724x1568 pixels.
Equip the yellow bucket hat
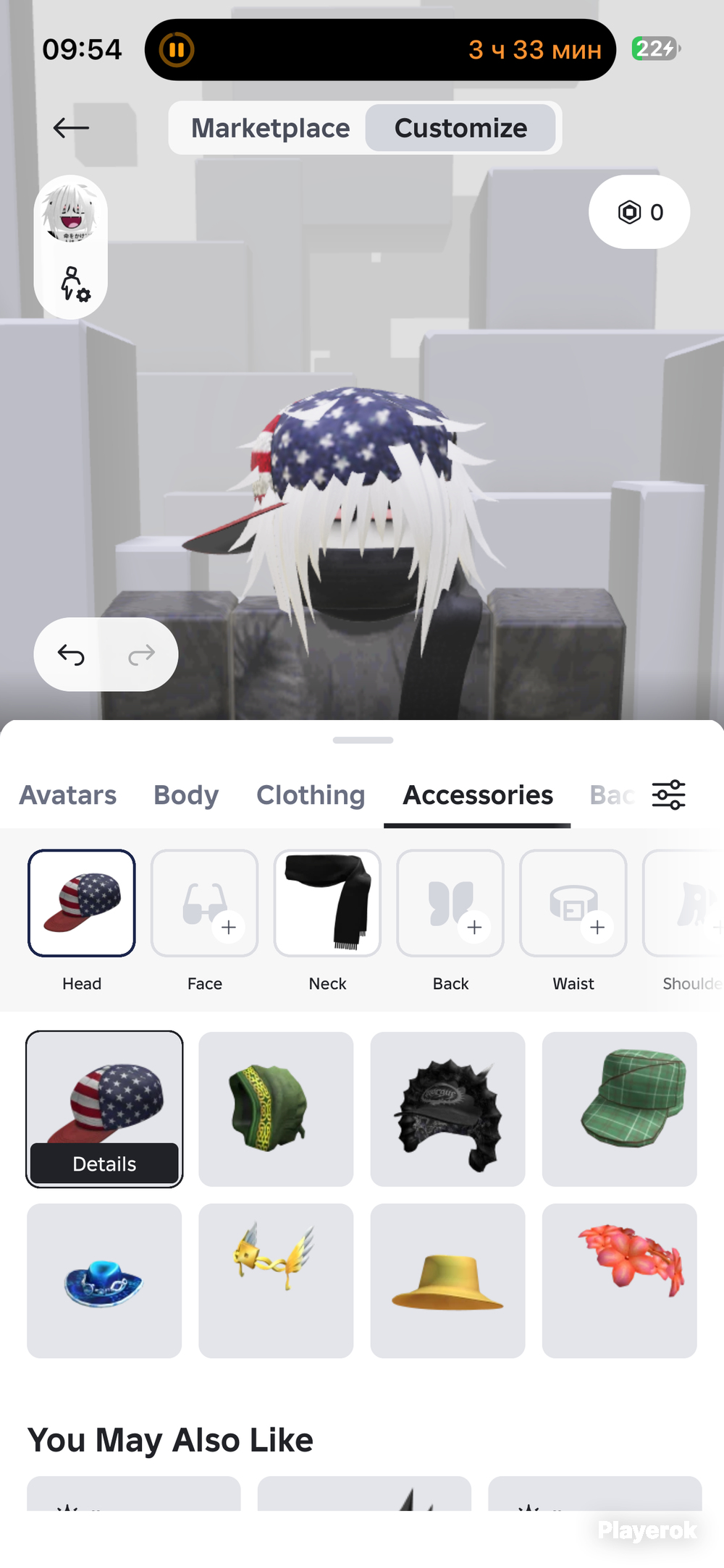click(x=447, y=1281)
